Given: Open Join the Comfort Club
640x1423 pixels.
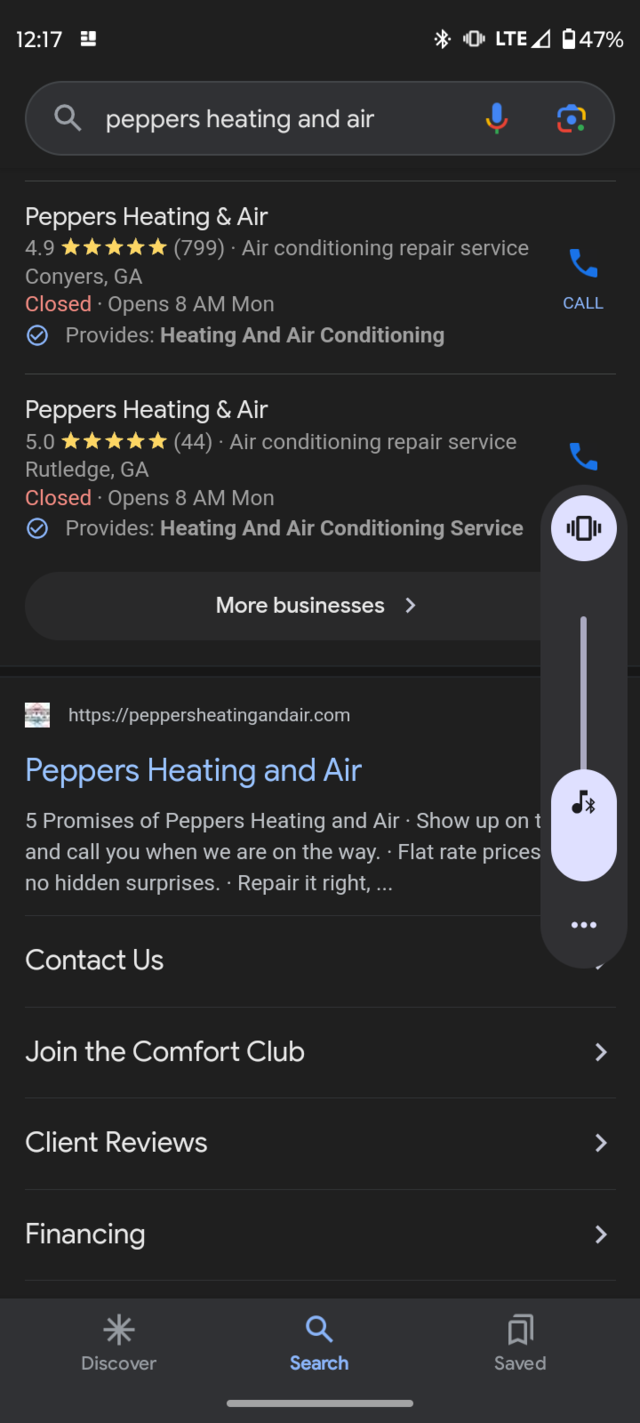Looking at the screenshot, I should click(165, 1052).
